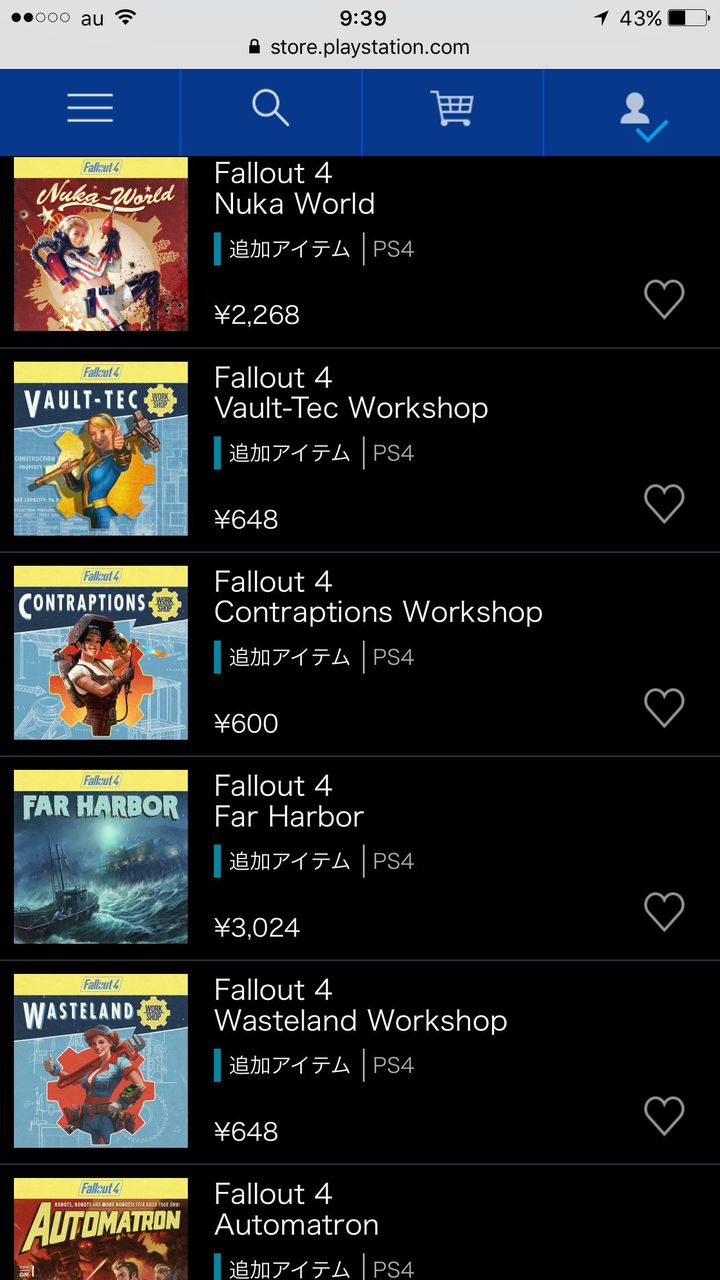View the shopping cart
This screenshot has height=1280, width=720.
pos(451,108)
